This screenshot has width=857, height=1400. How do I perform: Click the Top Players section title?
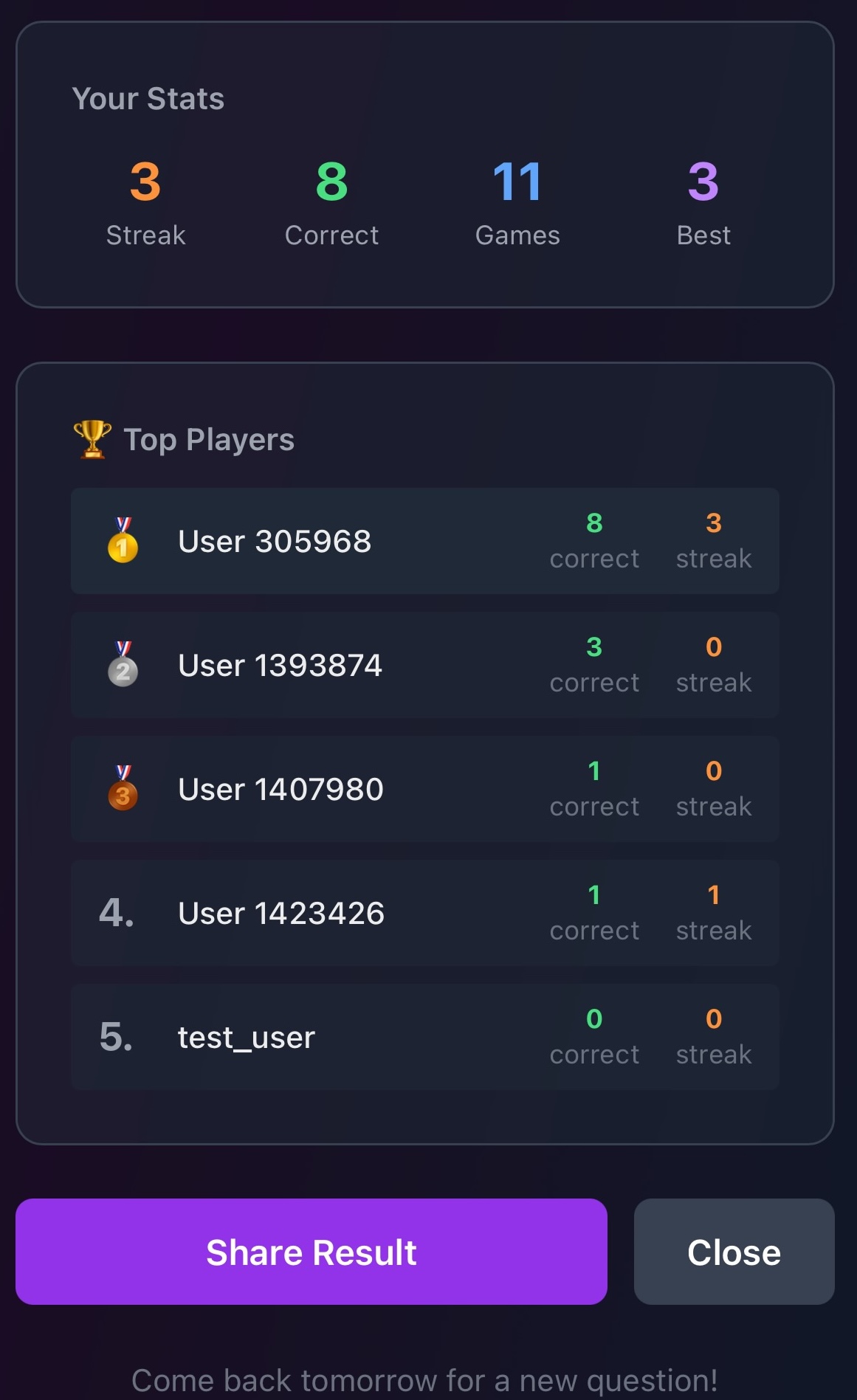point(210,438)
